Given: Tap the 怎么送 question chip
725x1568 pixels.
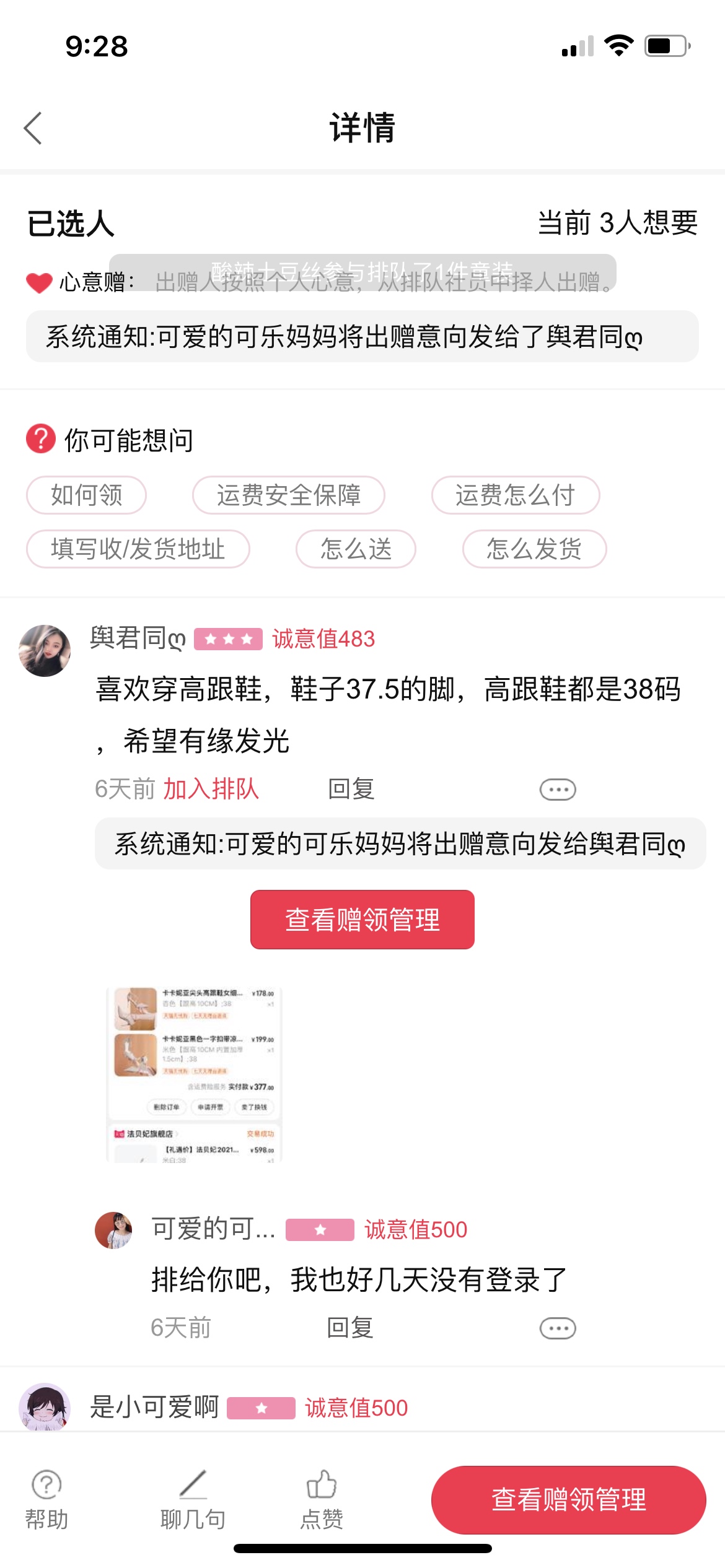Looking at the screenshot, I should coord(356,549).
